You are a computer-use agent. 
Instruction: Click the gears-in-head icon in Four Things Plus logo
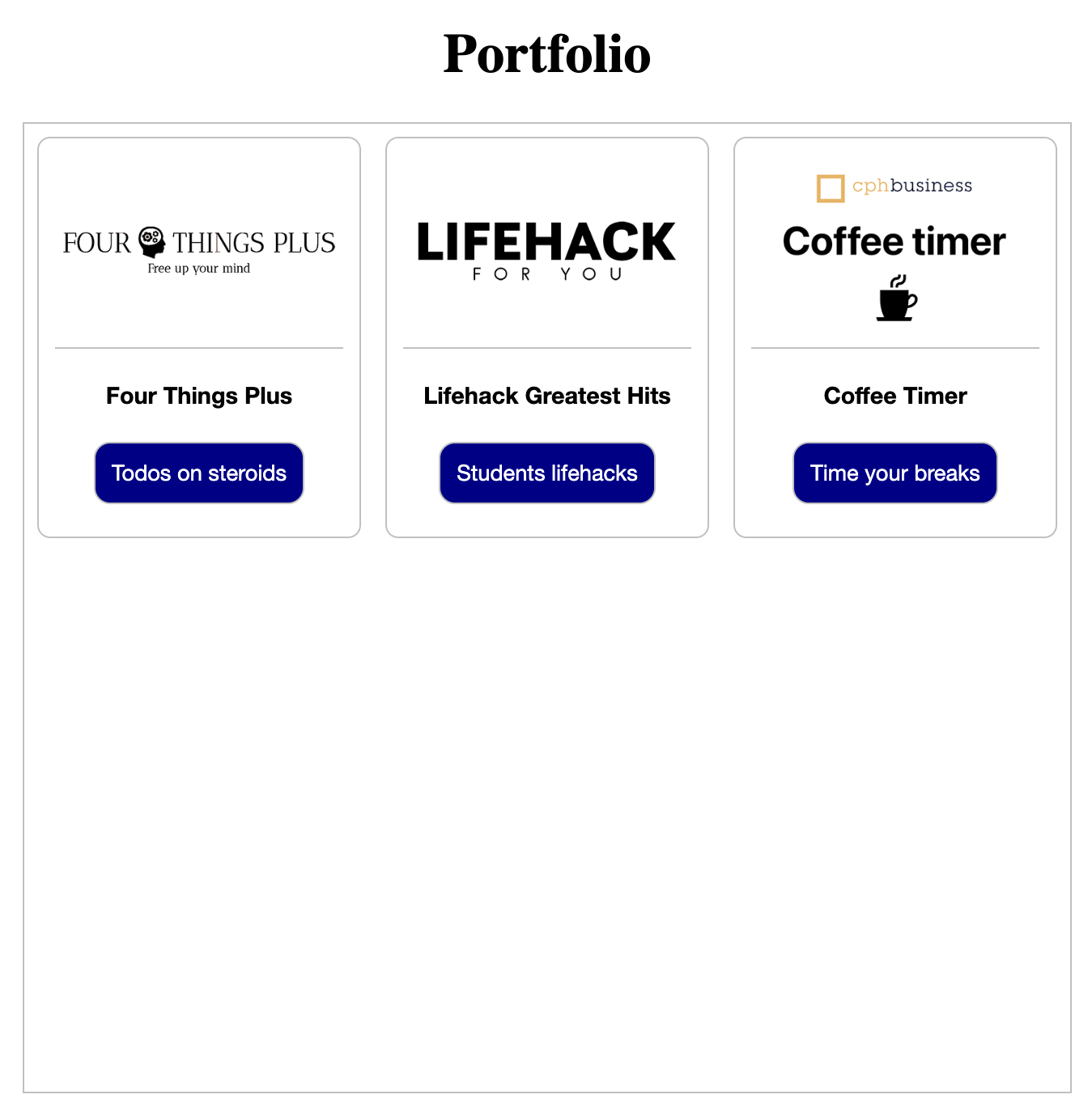[151, 240]
